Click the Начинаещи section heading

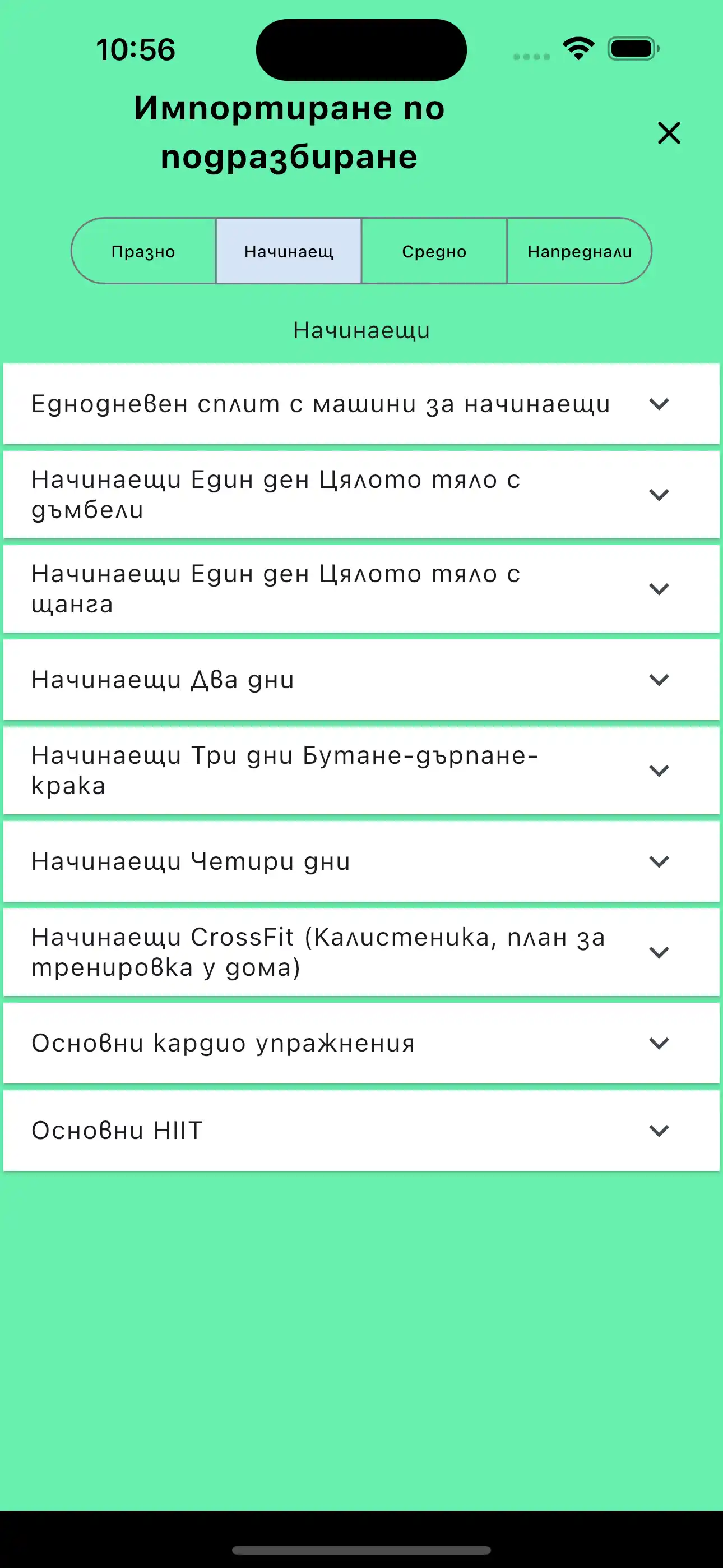pos(361,329)
